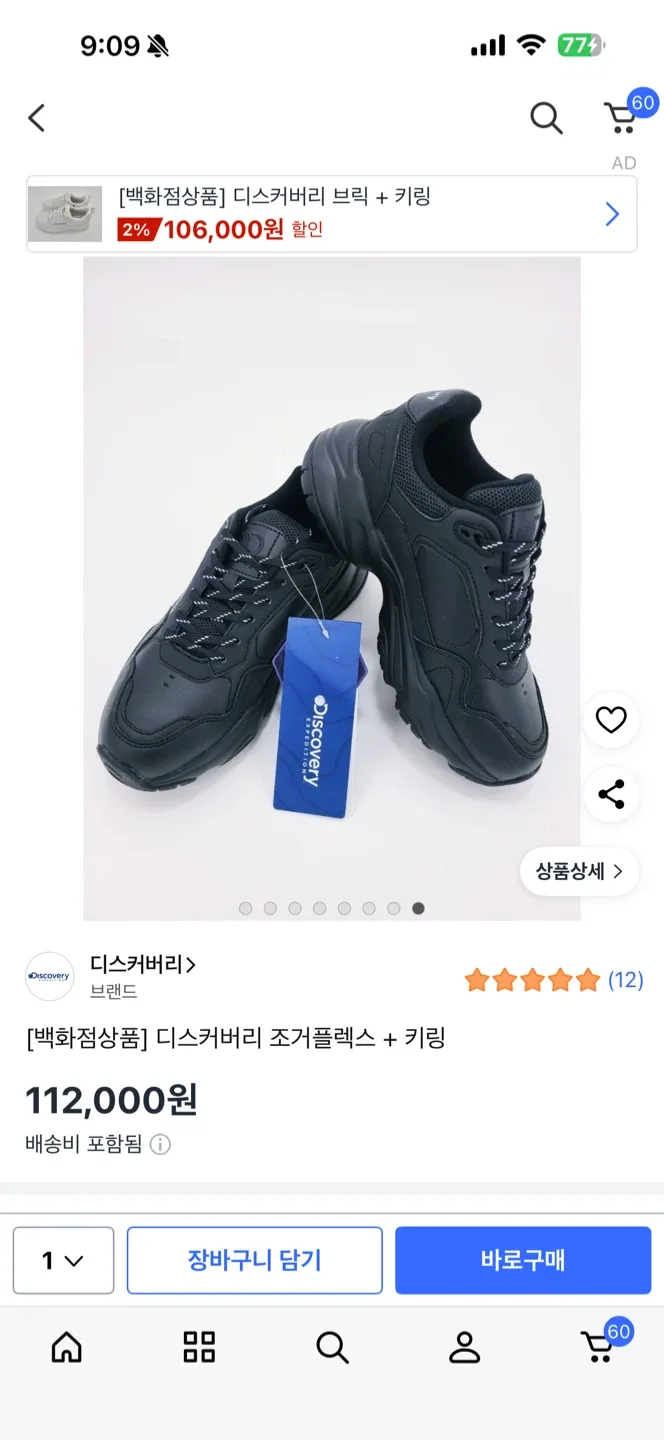Screen dimensions: 664x1440
Task: Open the 디스커버리 브릭 + 키링 ad banner
Action: (x=331, y=214)
